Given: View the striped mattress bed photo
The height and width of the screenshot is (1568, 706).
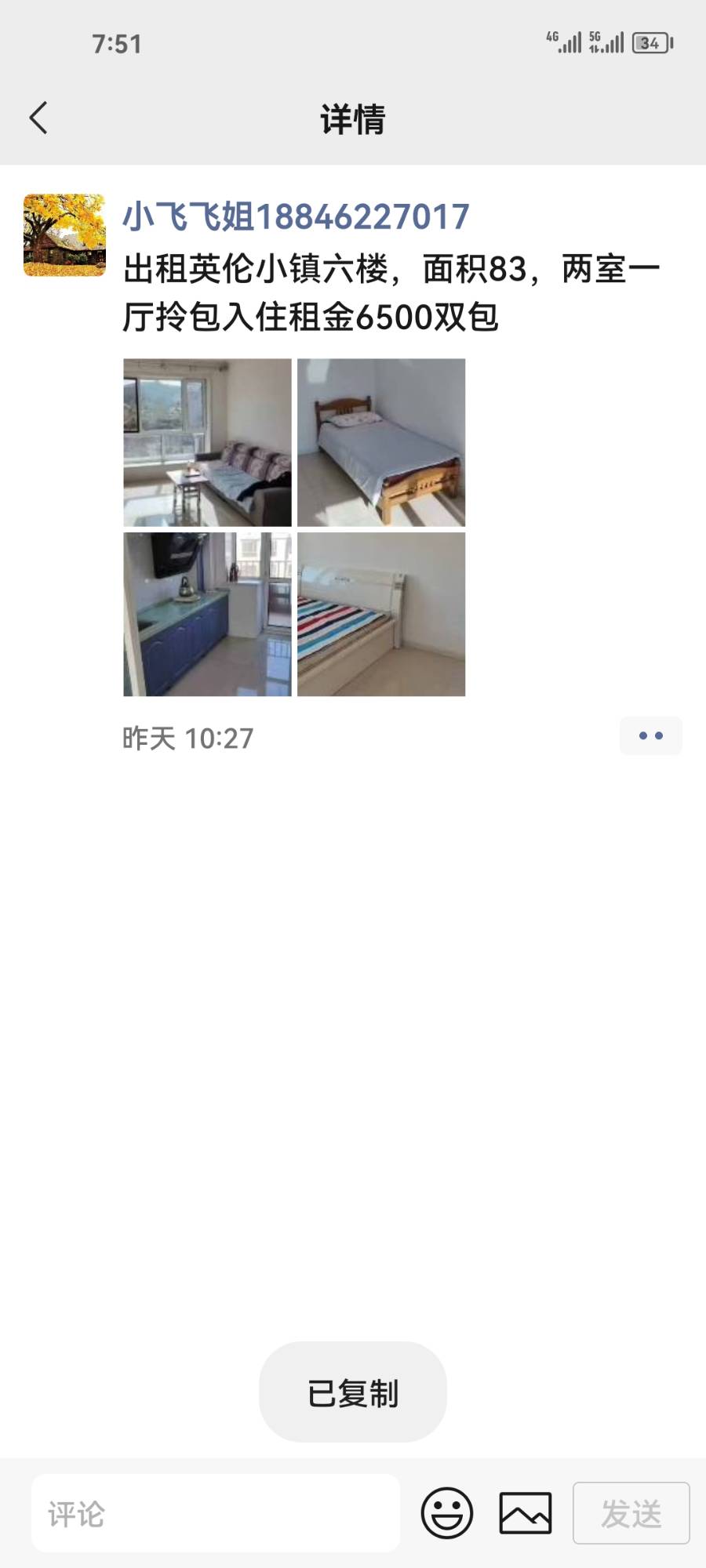Looking at the screenshot, I should 381,614.
